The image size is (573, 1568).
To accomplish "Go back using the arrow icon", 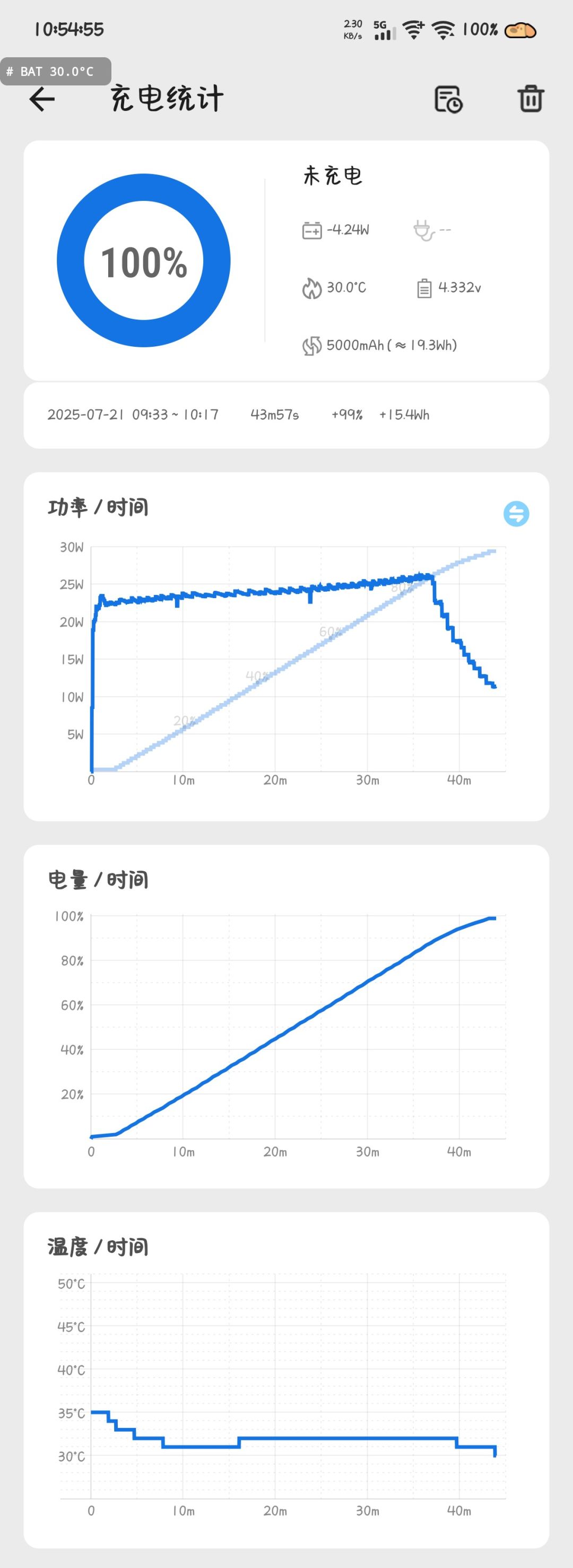I will (42, 99).
